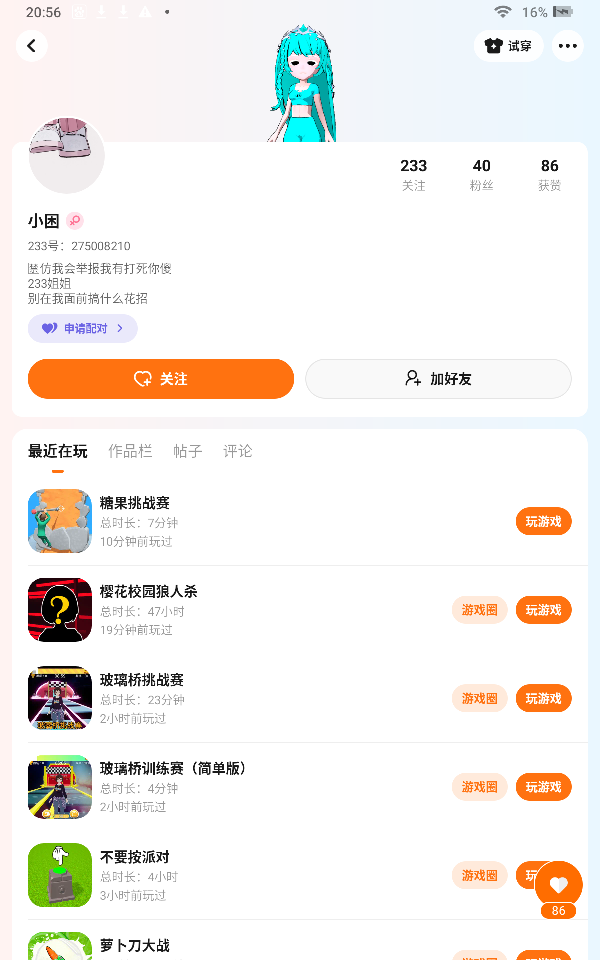This screenshot has height=960, width=600.
Task: Switch to the 帖子 tab
Action: coord(187,451)
